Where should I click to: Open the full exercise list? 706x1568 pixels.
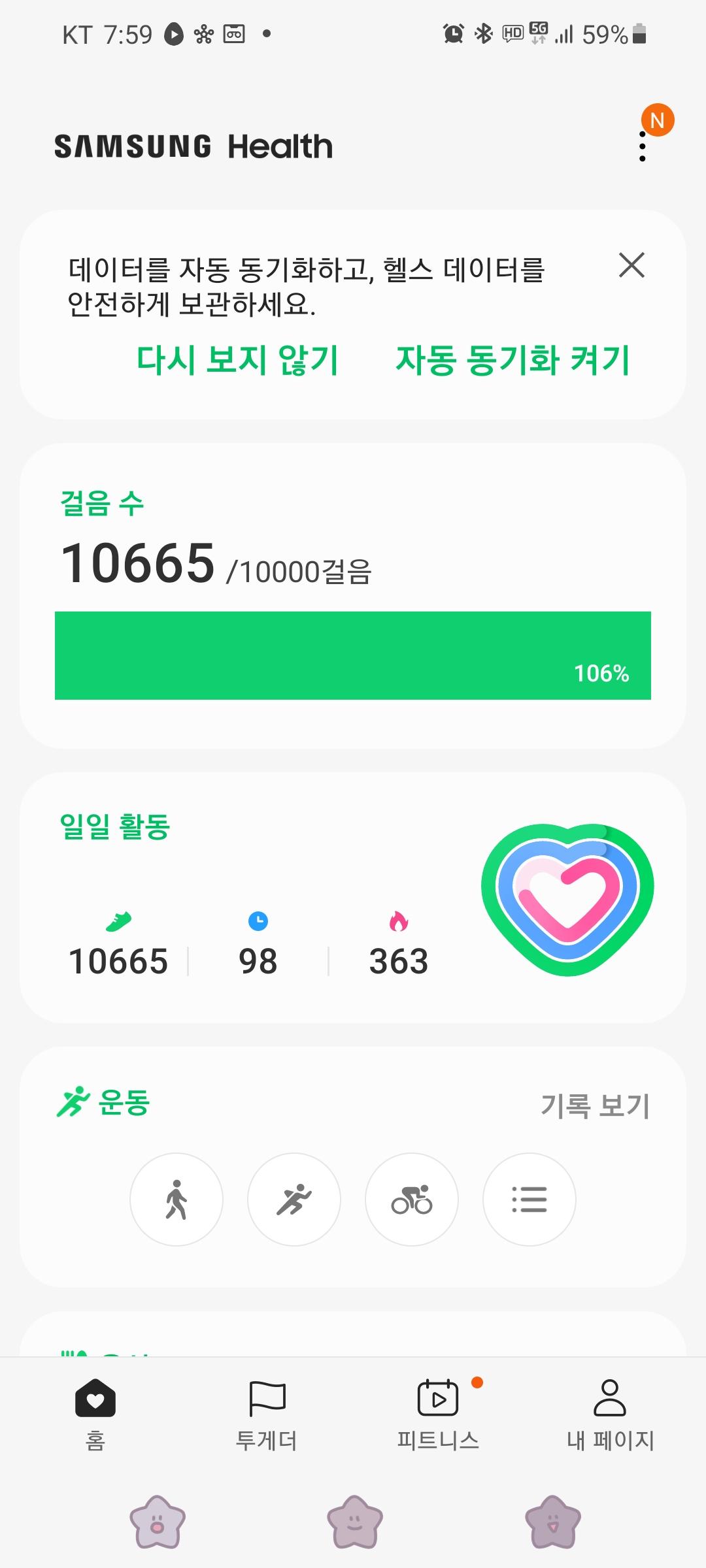pyautogui.click(x=529, y=1200)
